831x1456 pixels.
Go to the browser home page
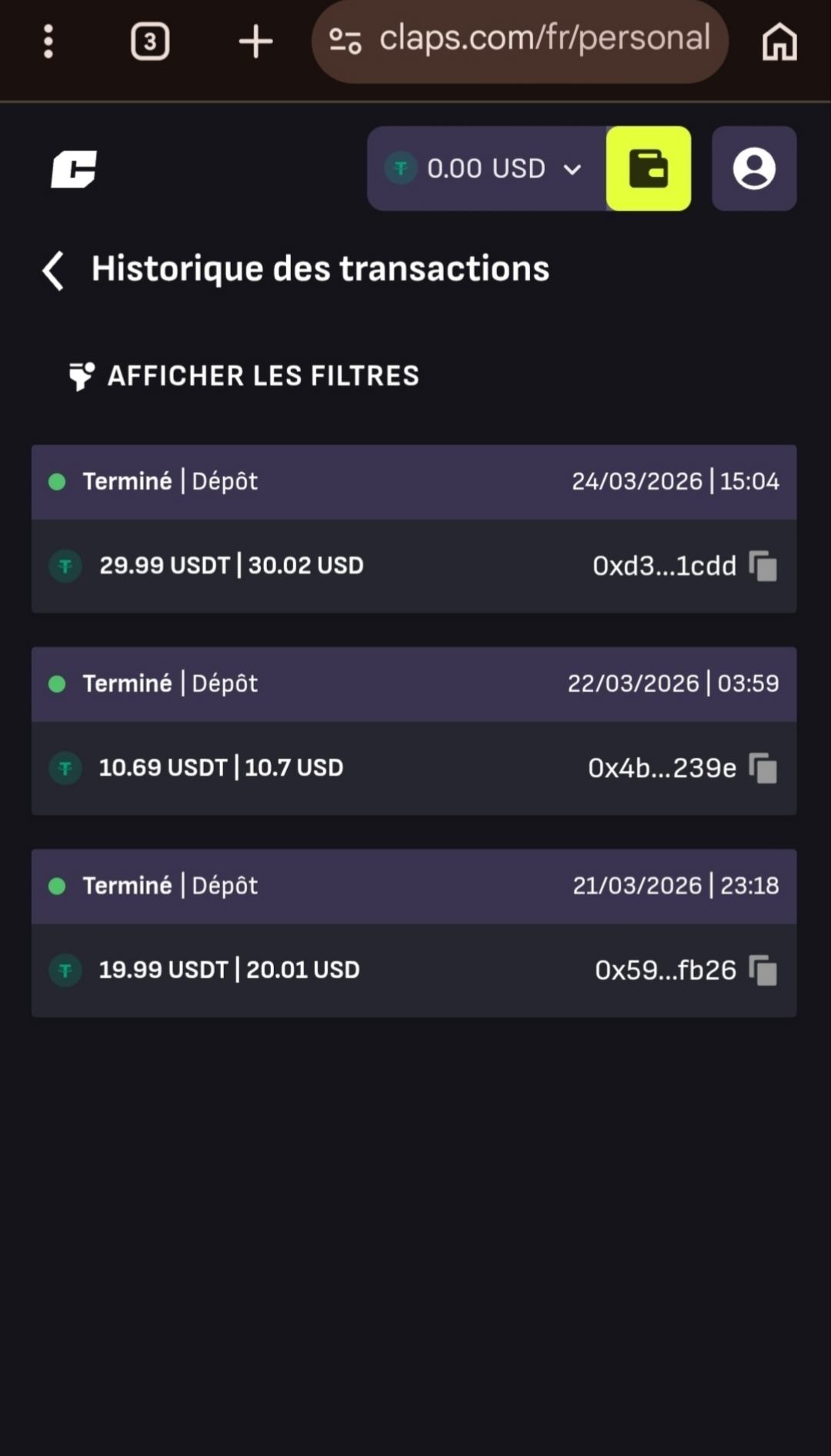pyautogui.click(x=780, y=41)
